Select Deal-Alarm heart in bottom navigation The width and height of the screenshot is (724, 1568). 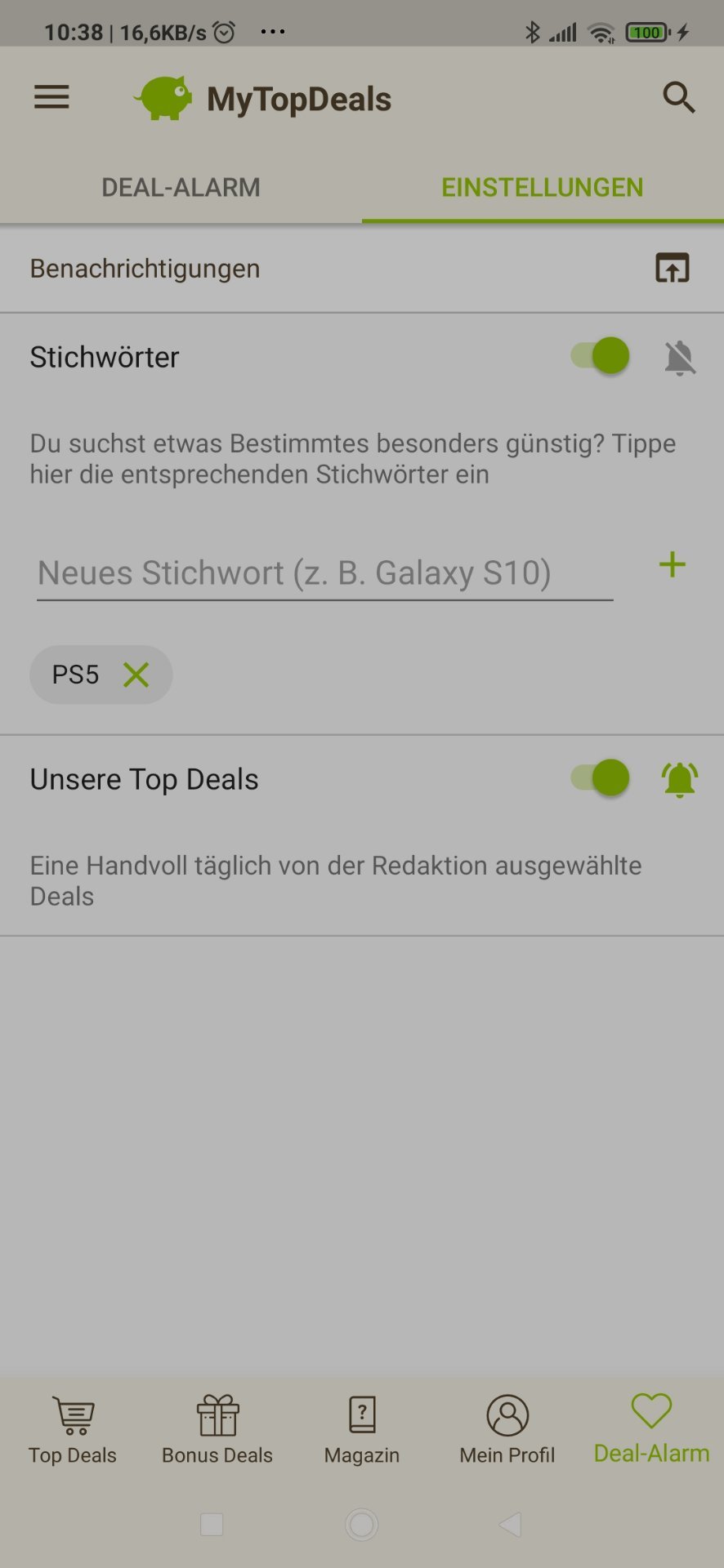pyautogui.click(x=651, y=1428)
